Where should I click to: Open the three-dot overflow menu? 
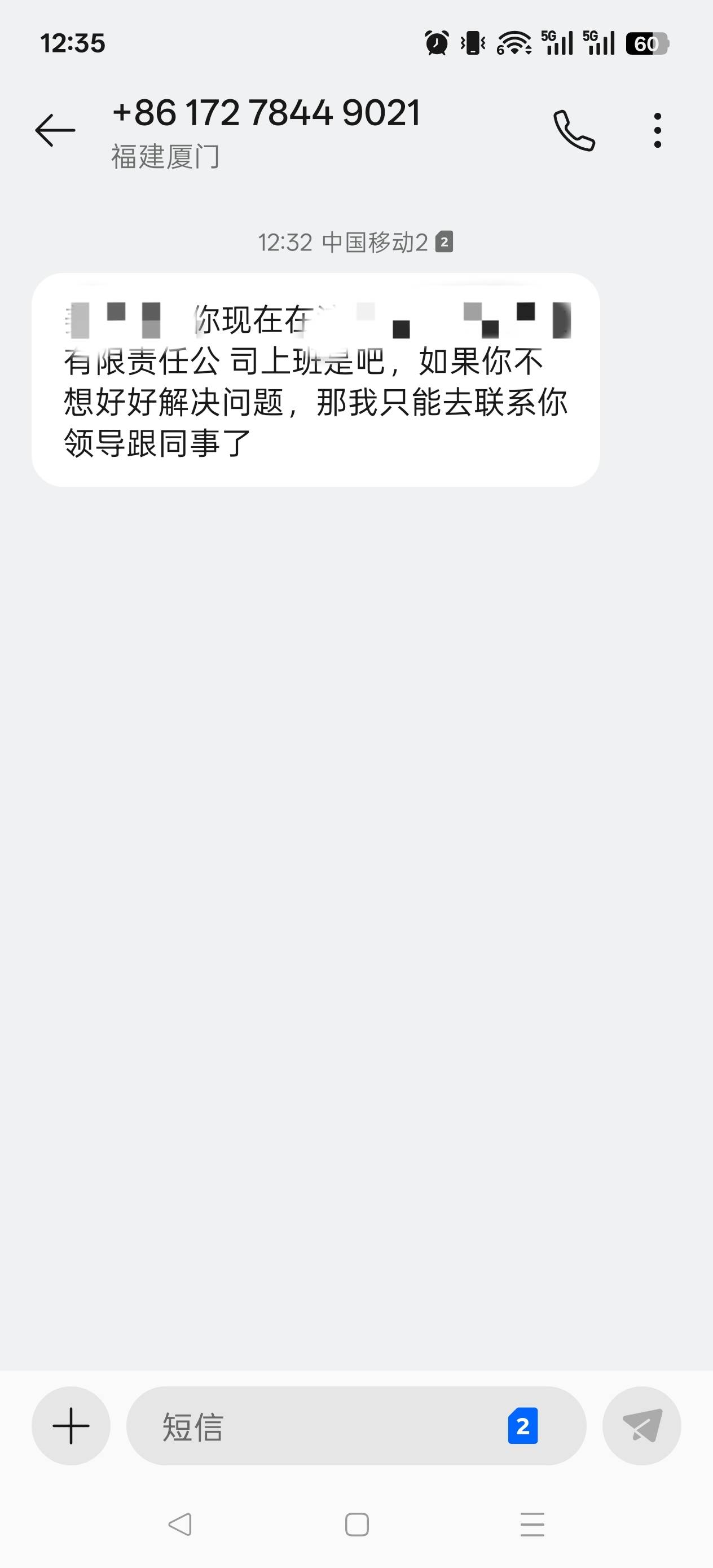pos(657,130)
